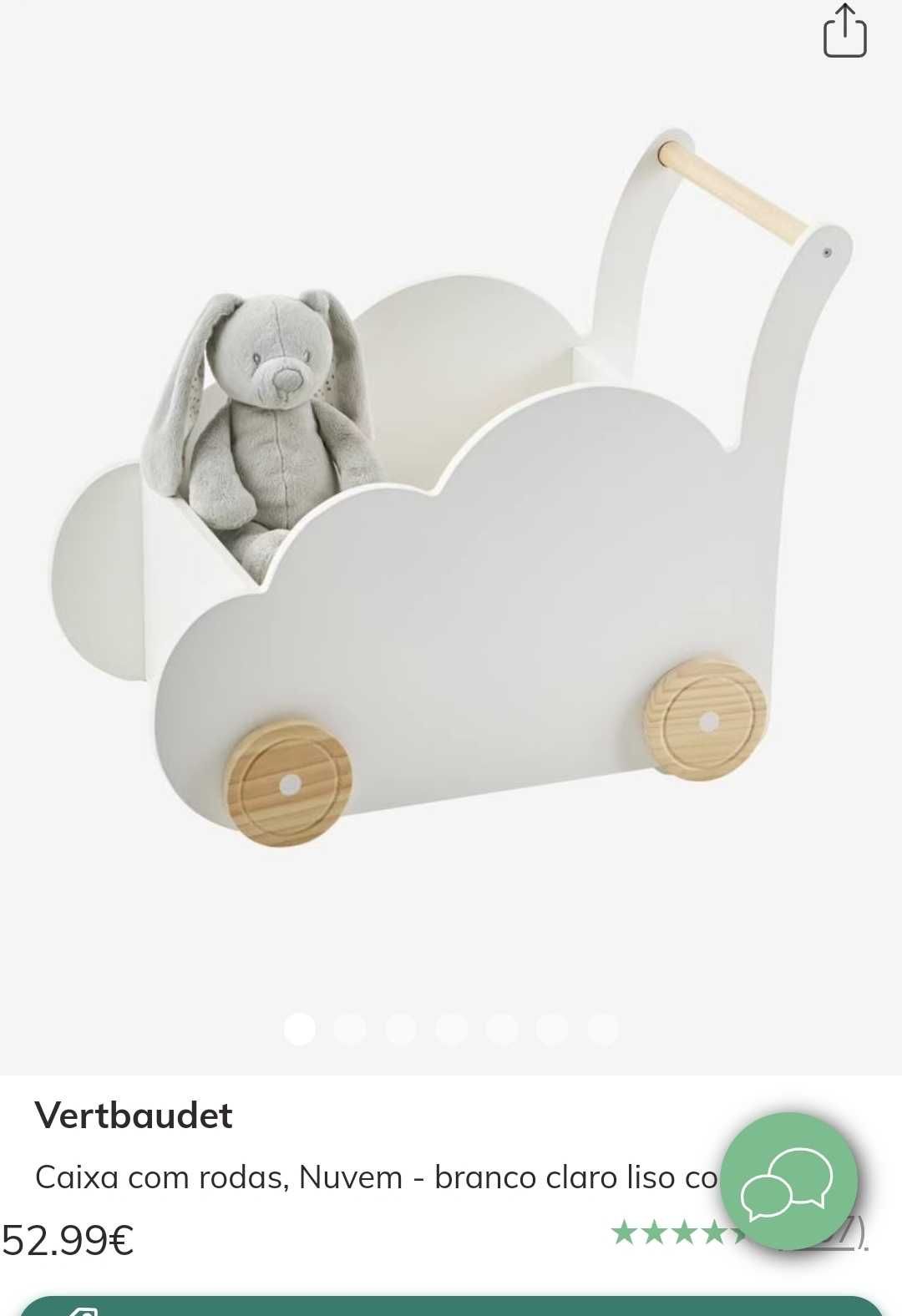
Task: Open the chat support bubble
Action: (x=788, y=1181)
